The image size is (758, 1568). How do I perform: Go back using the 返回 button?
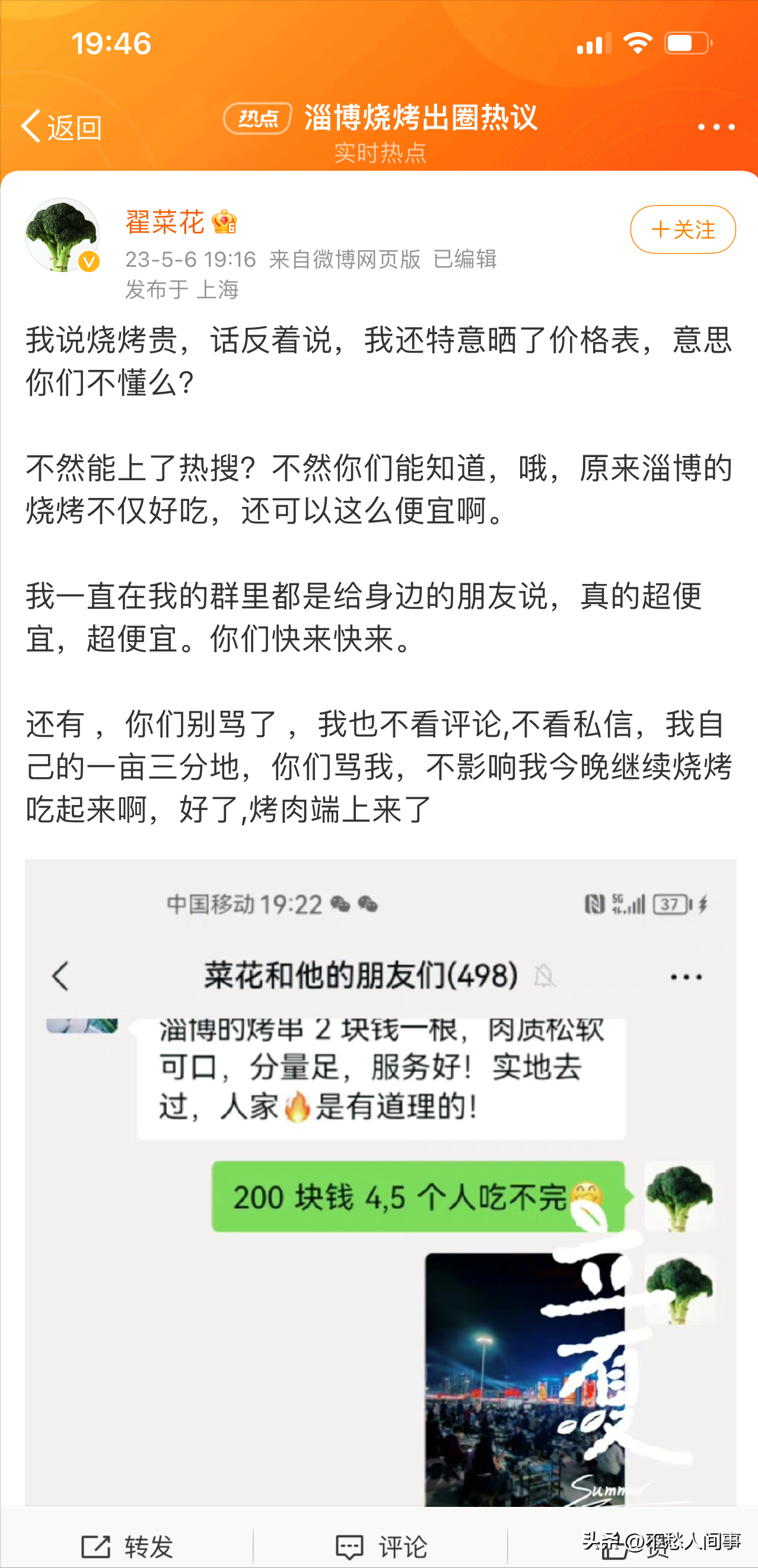tap(61, 127)
